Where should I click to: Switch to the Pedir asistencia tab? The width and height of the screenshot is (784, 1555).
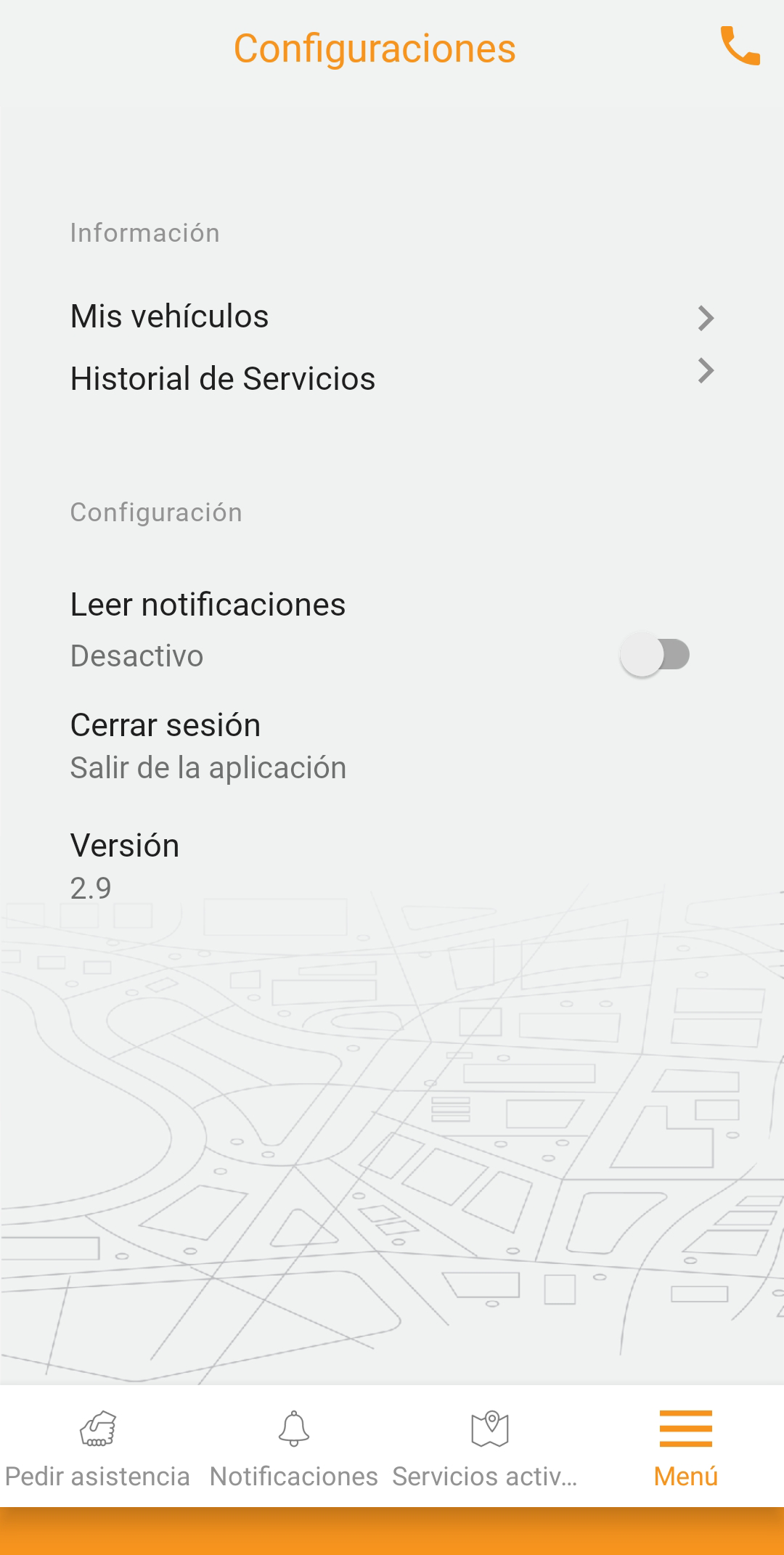98,1448
